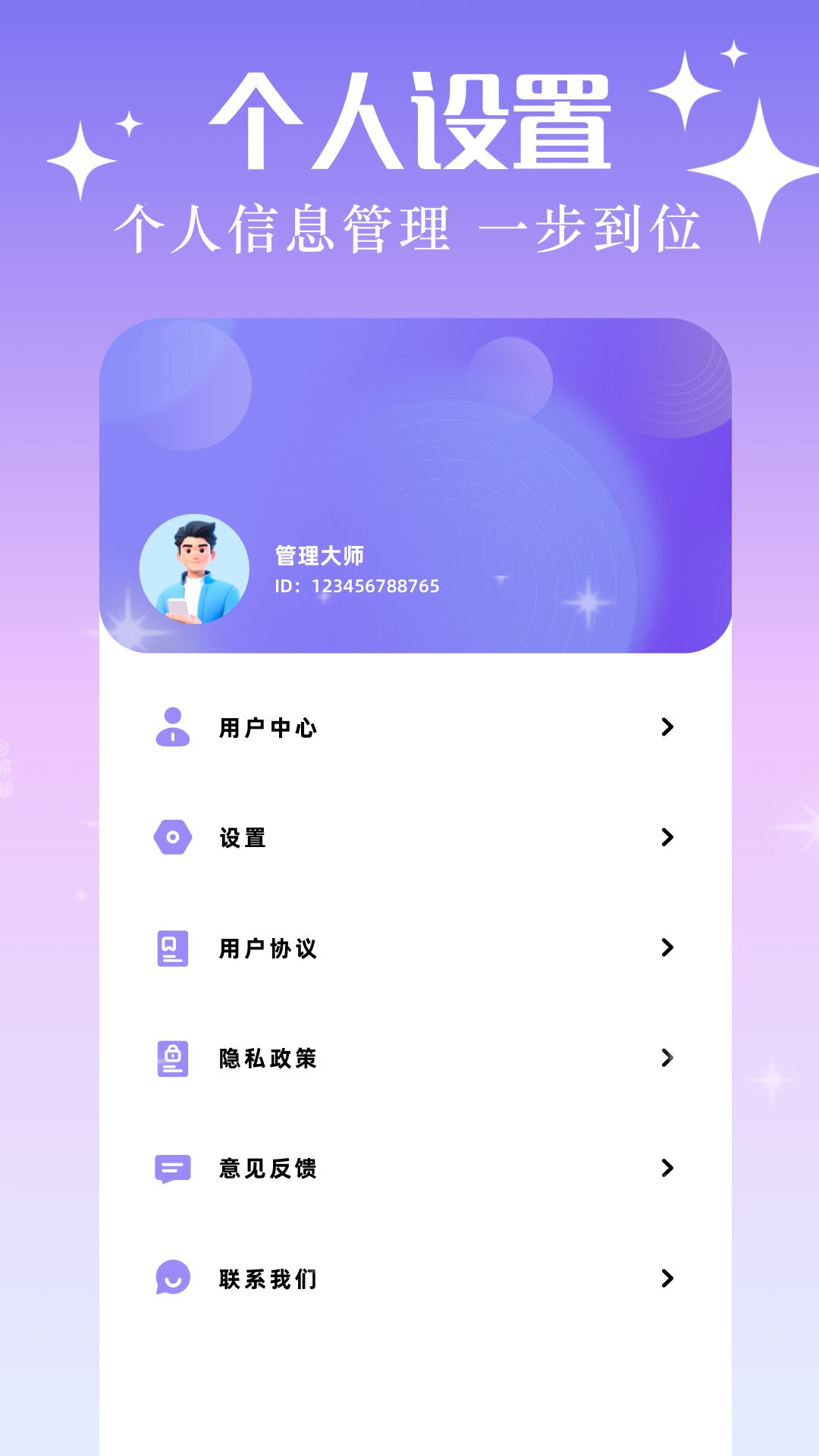Expand the 隐私政策 row chevron
The image size is (819, 1456).
(x=666, y=1059)
